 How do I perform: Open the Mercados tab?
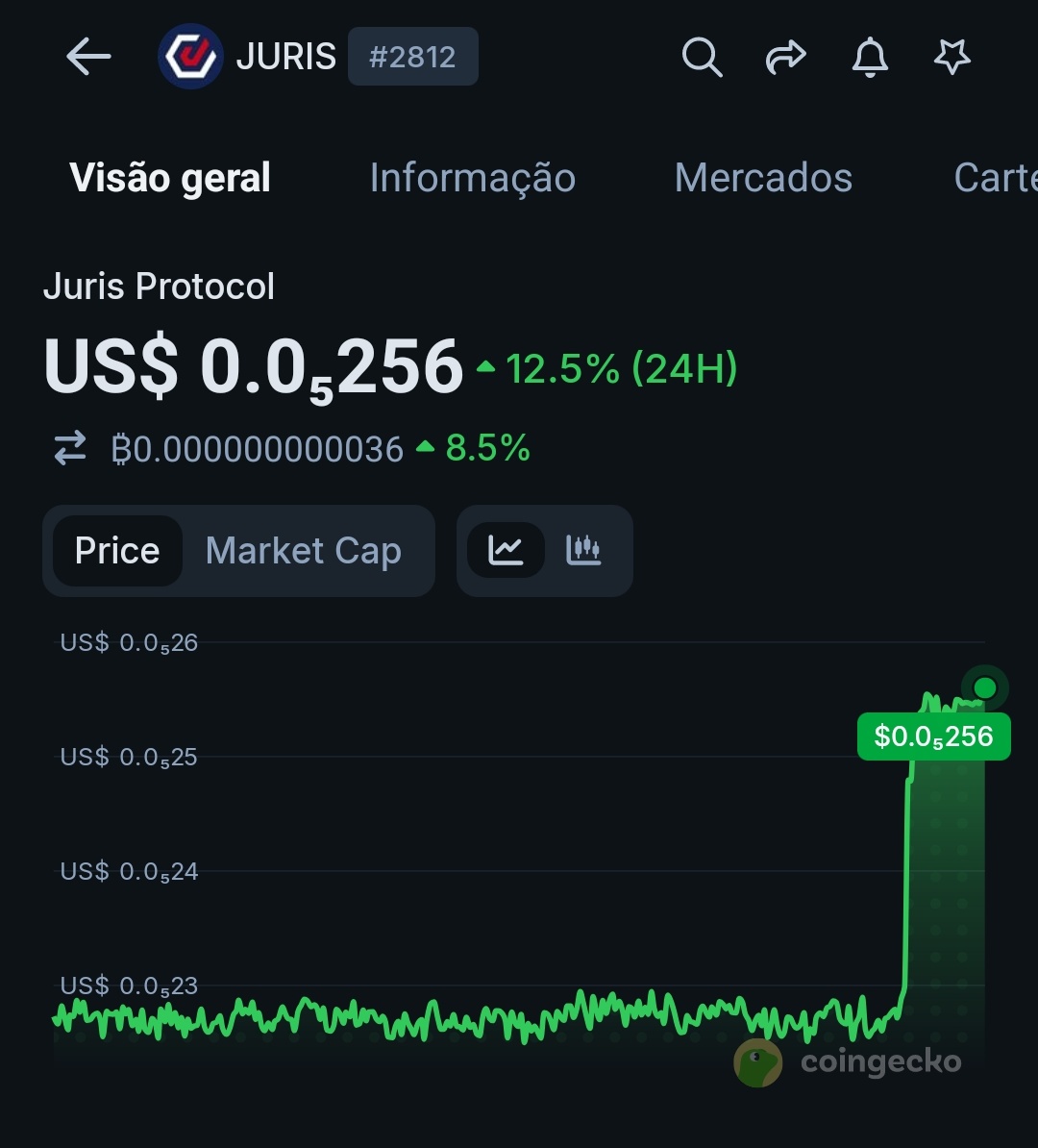point(763,178)
